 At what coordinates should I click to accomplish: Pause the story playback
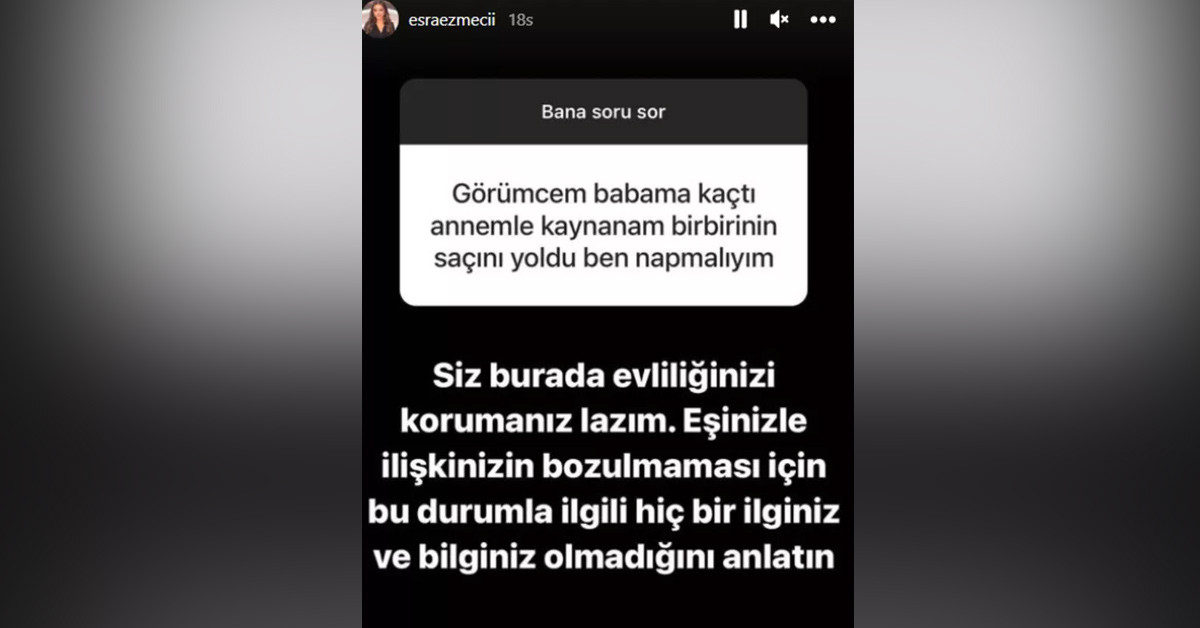pos(740,19)
